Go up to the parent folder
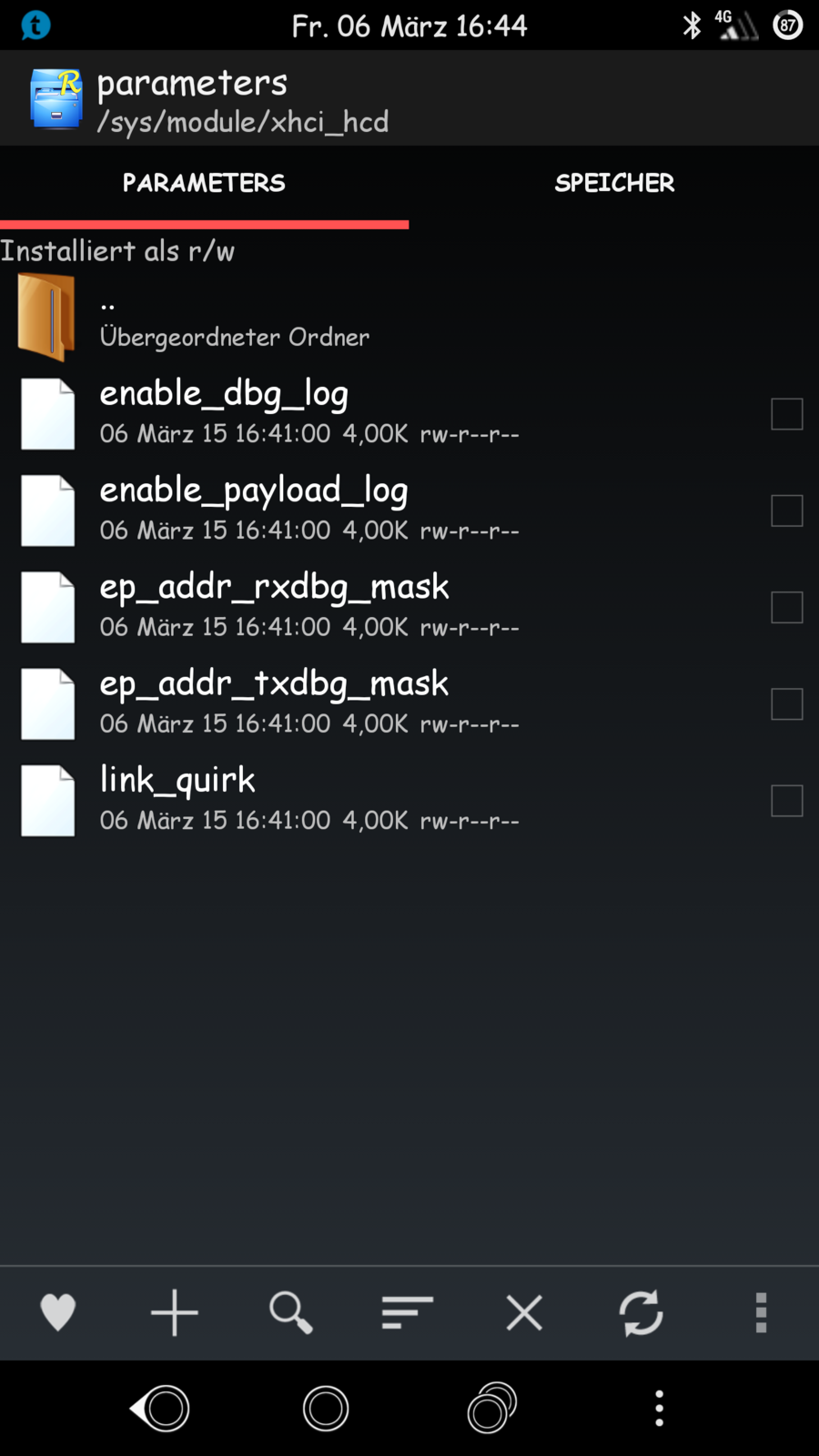Image resolution: width=819 pixels, height=1456 pixels. [235, 318]
